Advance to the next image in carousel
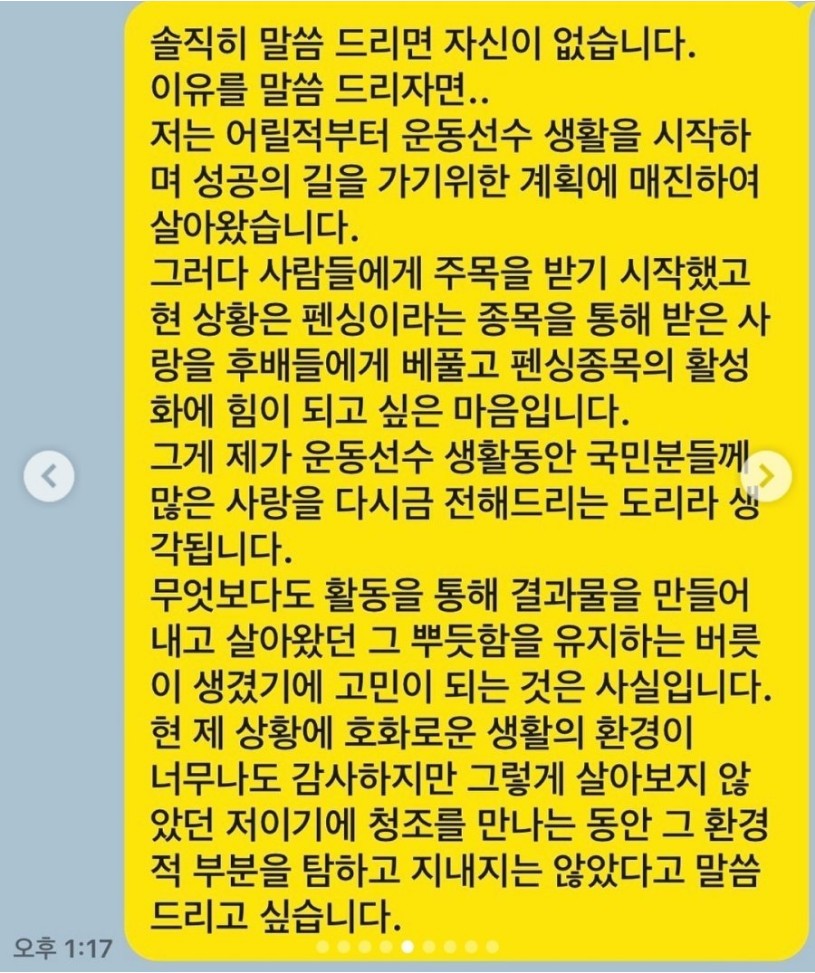The width and height of the screenshot is (815, 973). pyautogui.click(x=767, y=477)
